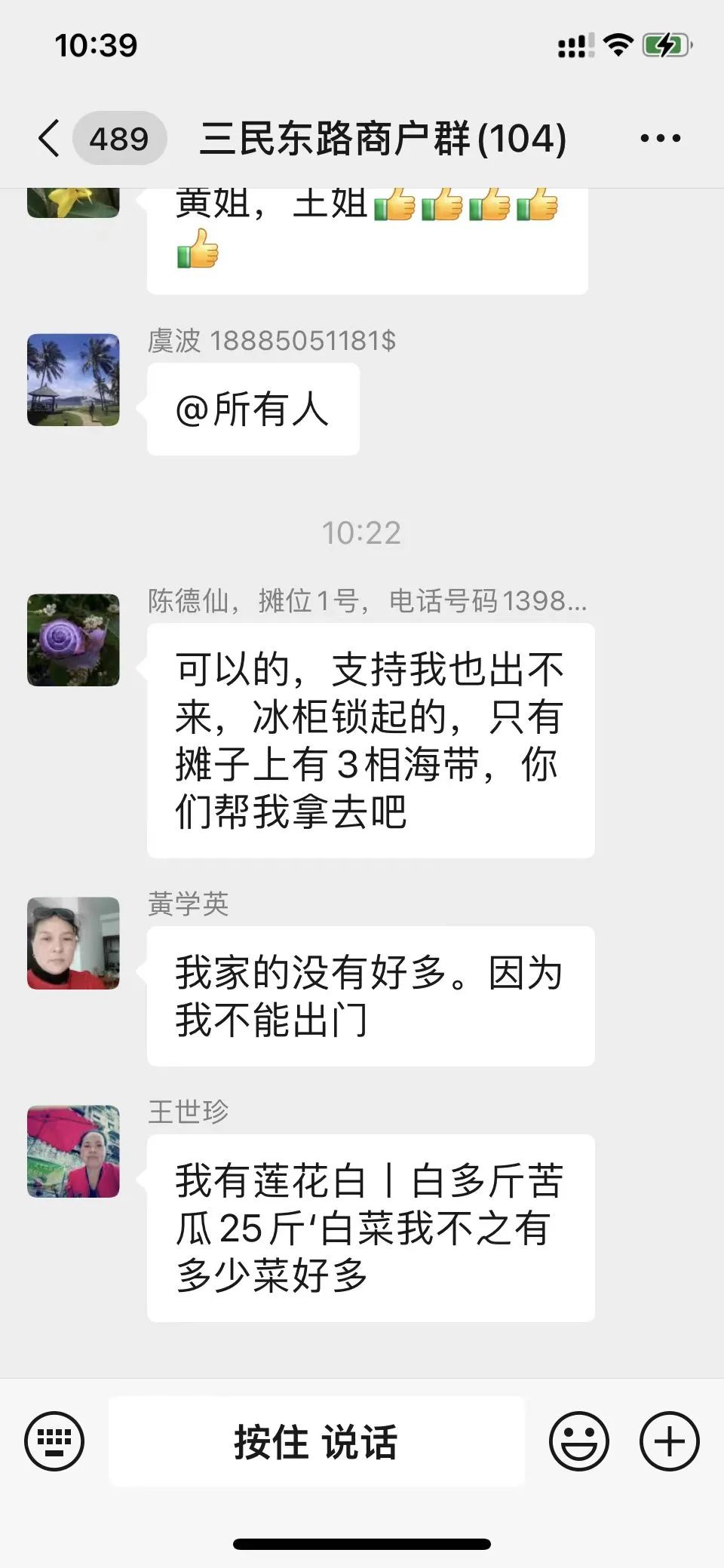Go back to the chat list
Viewport: 724px width, 1568px height.
(x=50, y=138)
